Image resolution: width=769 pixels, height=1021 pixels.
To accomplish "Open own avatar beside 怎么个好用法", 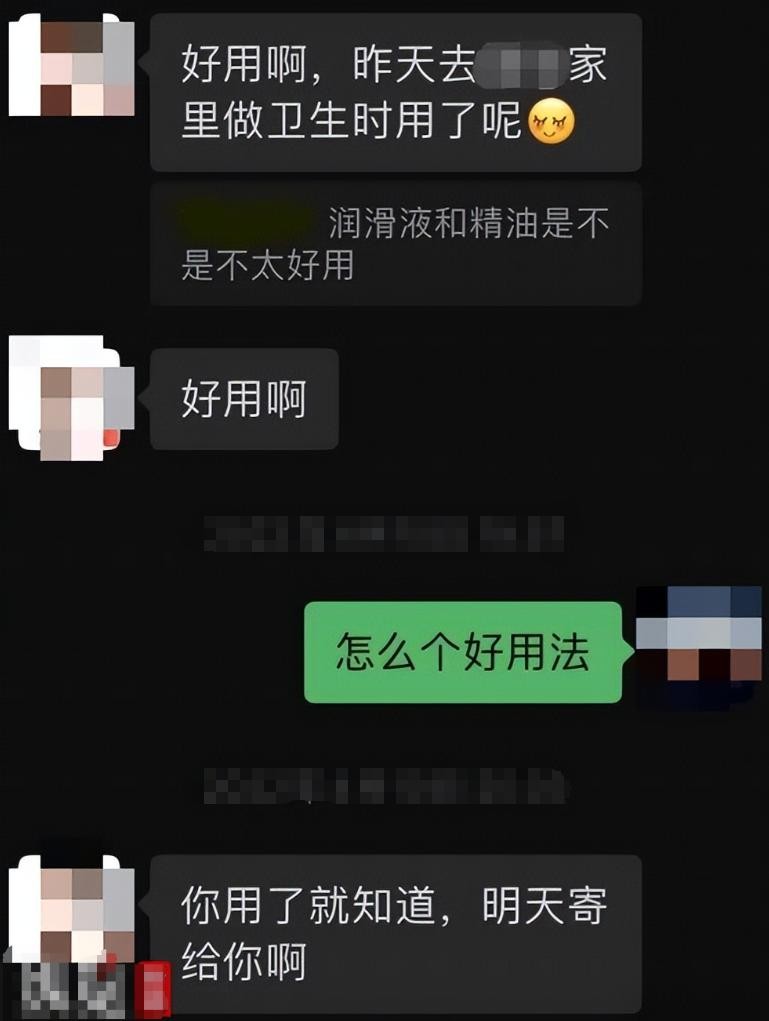I will (x=699, y=645).
